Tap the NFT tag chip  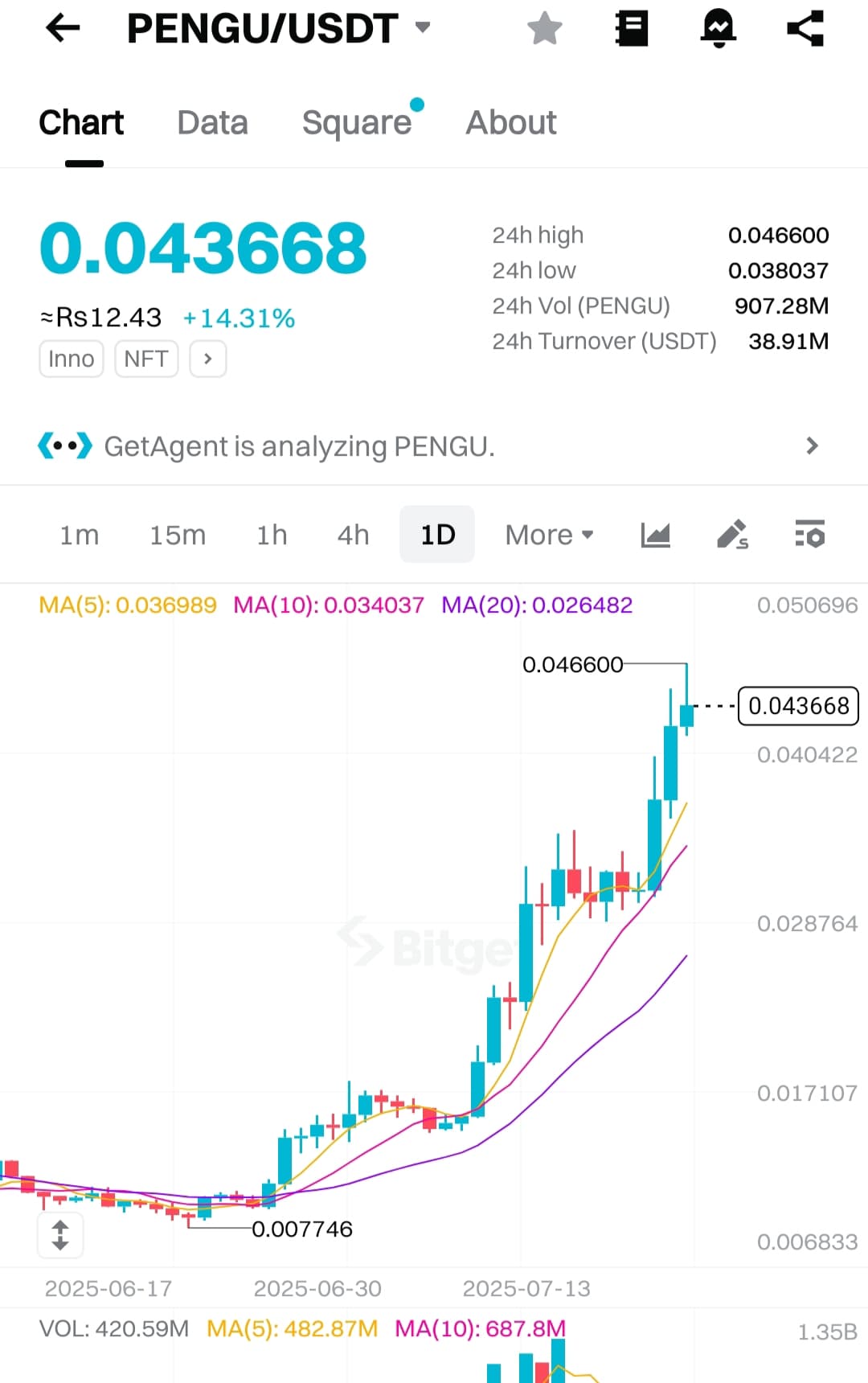145,359
